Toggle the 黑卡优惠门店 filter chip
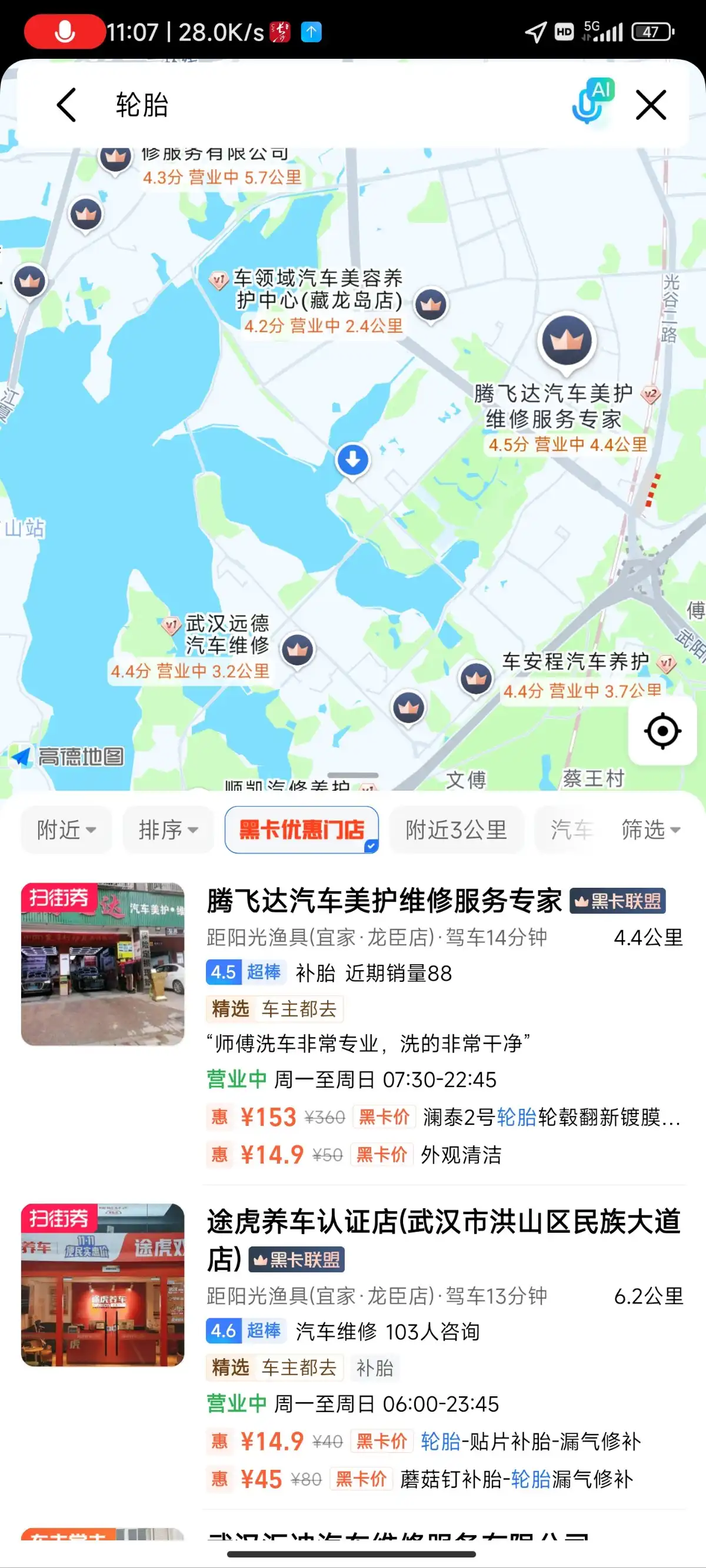 pyautogui.click(x=302, y=829)
